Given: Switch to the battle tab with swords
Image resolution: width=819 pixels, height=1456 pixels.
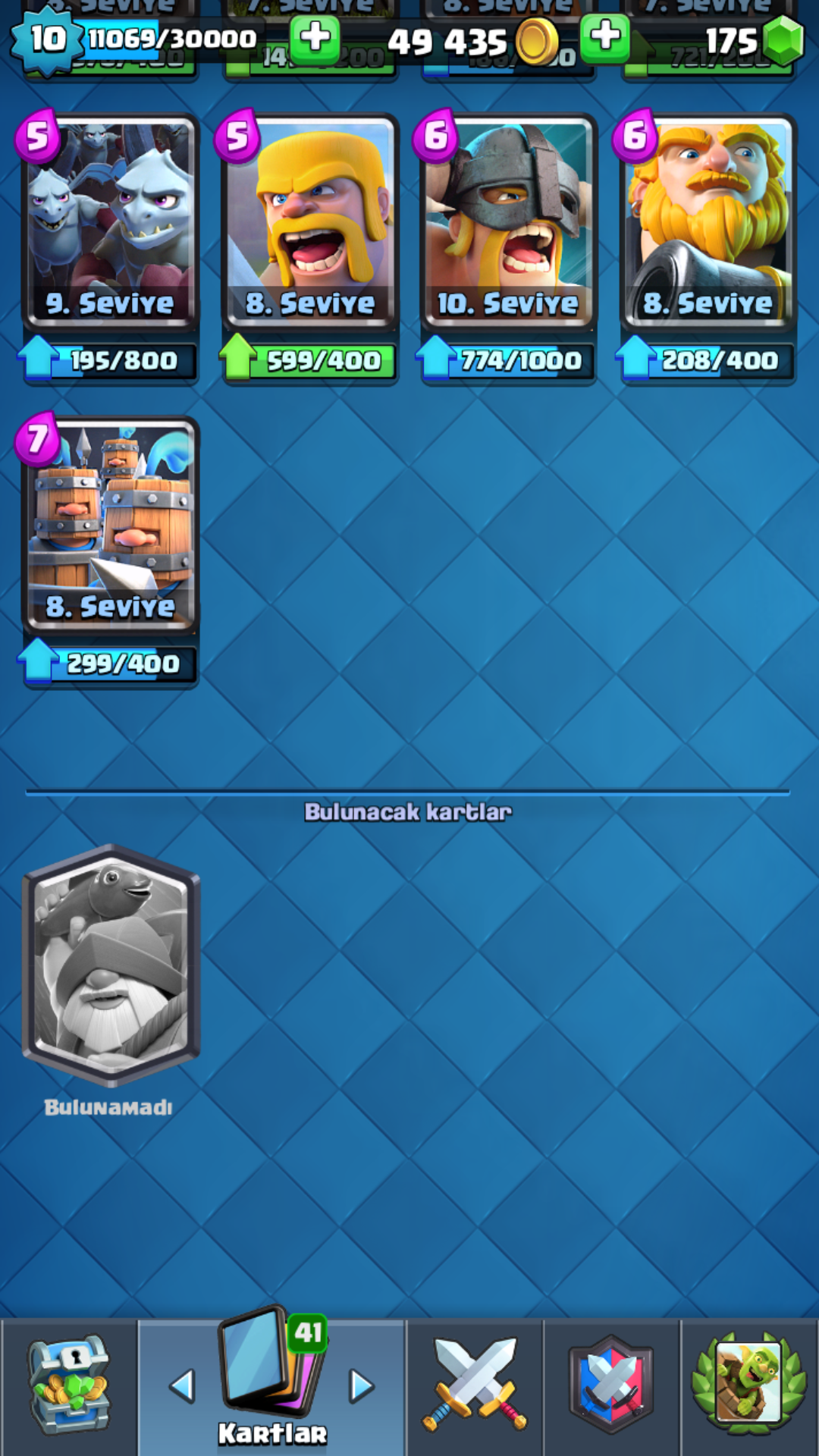Looking at the screenshot, I should (x=475, y=1387).
